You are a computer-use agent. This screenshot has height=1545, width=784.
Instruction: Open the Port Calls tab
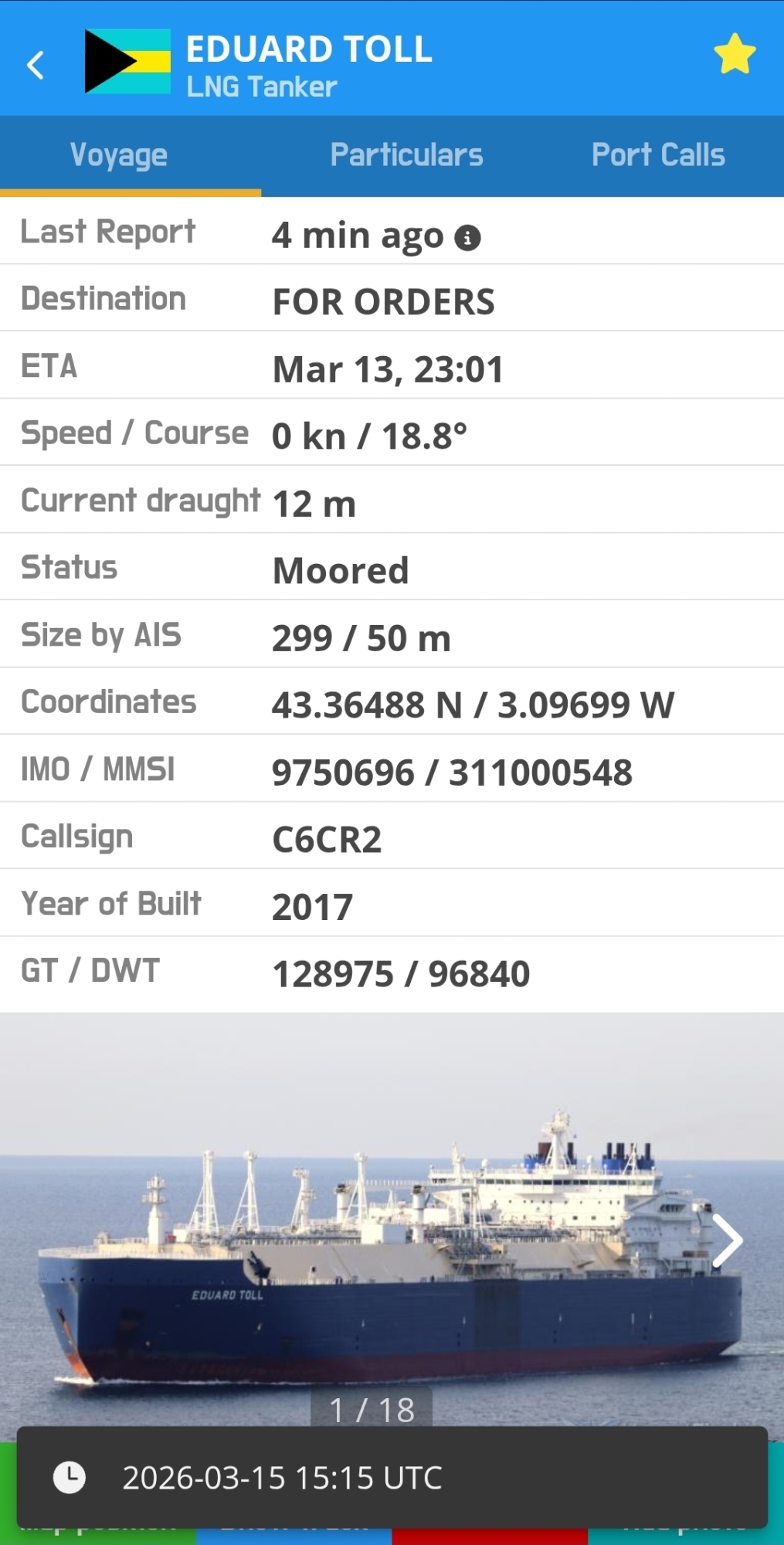pyautogui.click(x=658, y=155)
